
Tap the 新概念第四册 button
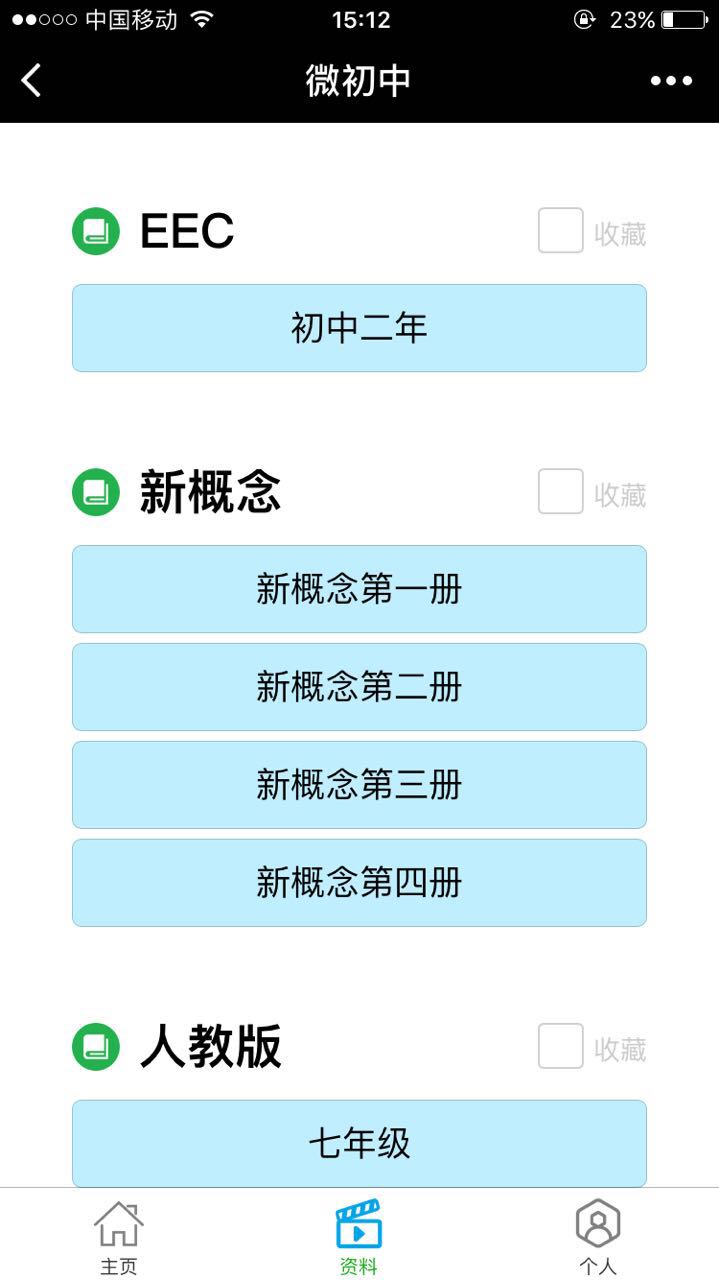tap(359, 883)
